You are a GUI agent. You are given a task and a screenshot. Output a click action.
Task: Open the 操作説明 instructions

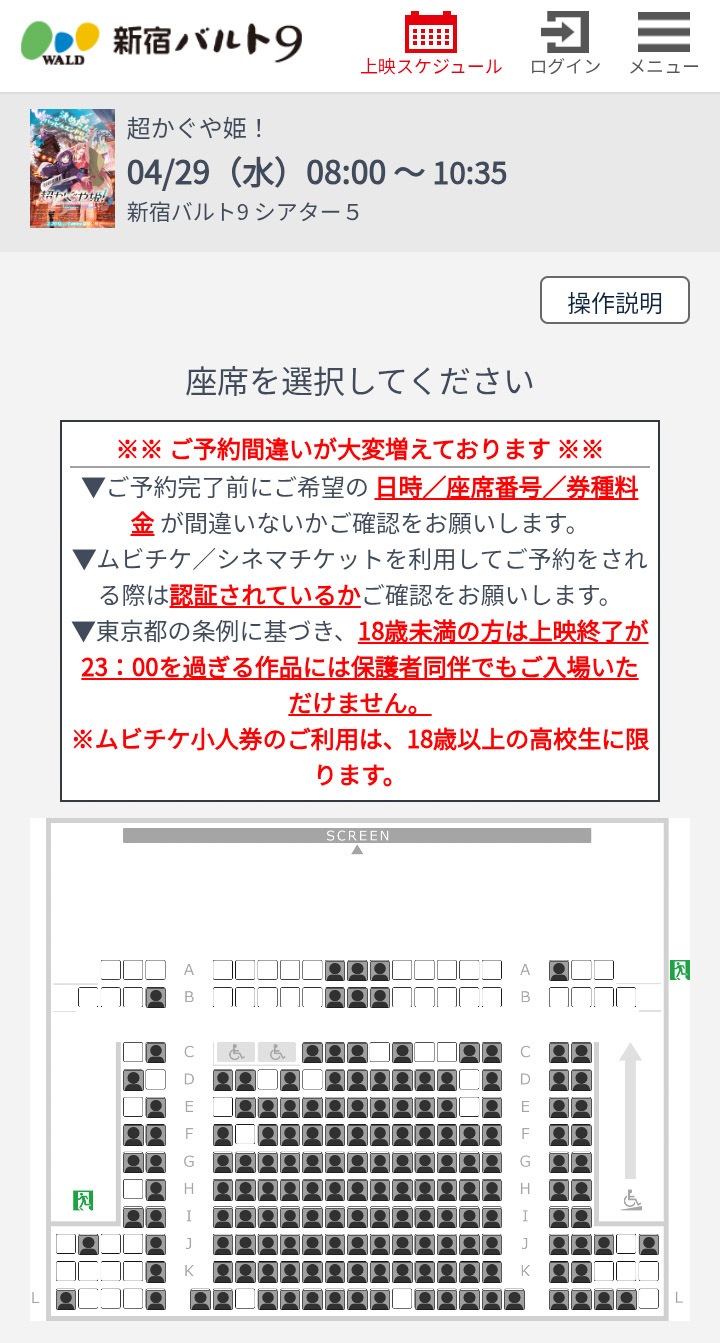coord(614,301)
